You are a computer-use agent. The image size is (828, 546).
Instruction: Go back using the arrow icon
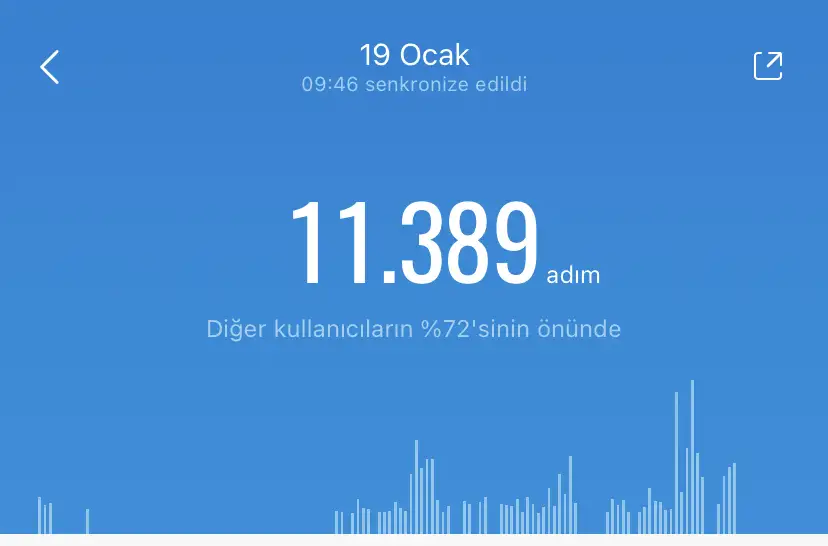[x=50, y=67]
